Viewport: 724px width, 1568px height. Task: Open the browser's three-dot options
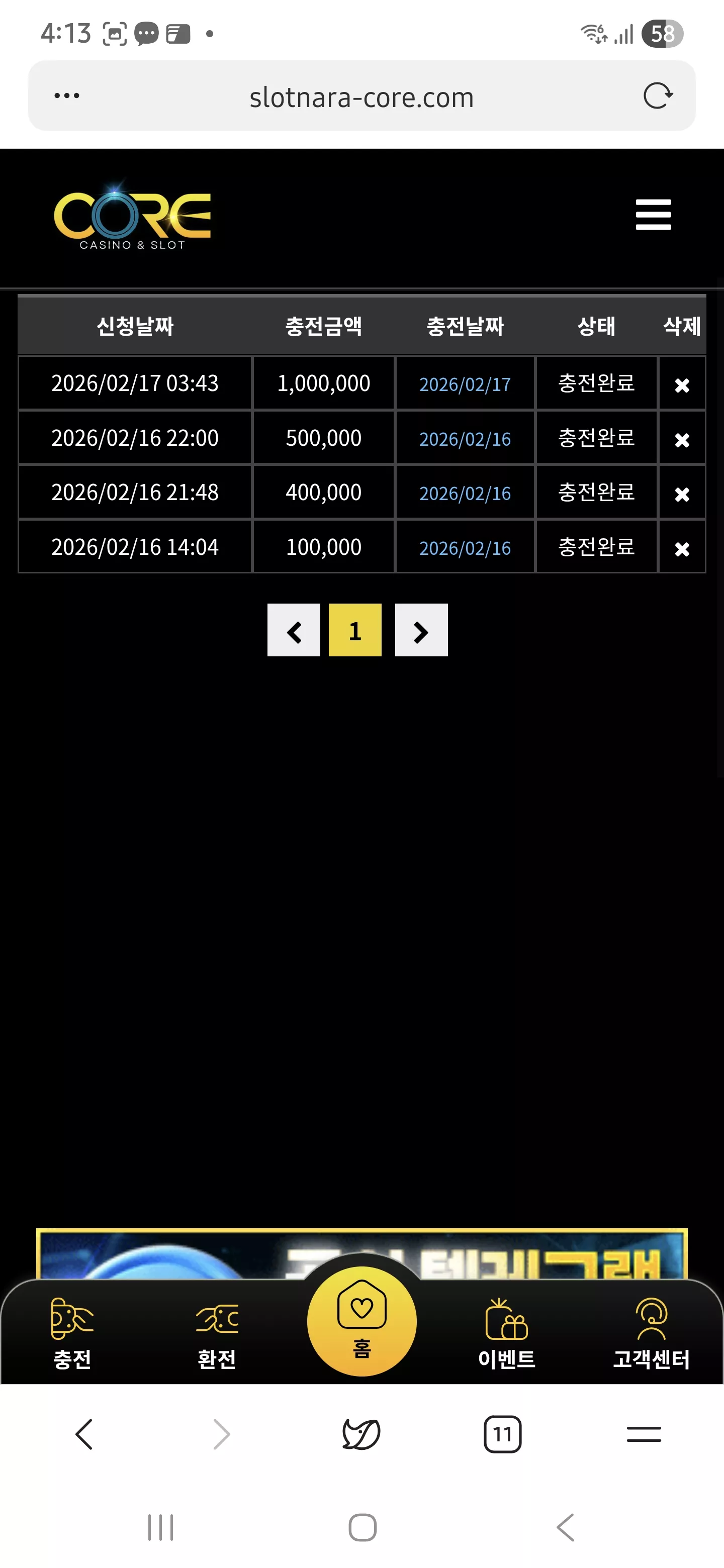66,95
